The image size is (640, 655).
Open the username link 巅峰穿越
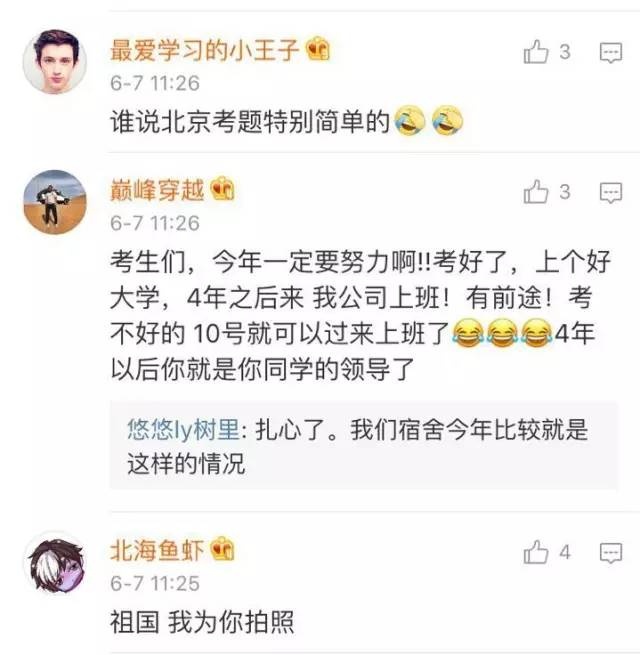(x=158, y=189)
